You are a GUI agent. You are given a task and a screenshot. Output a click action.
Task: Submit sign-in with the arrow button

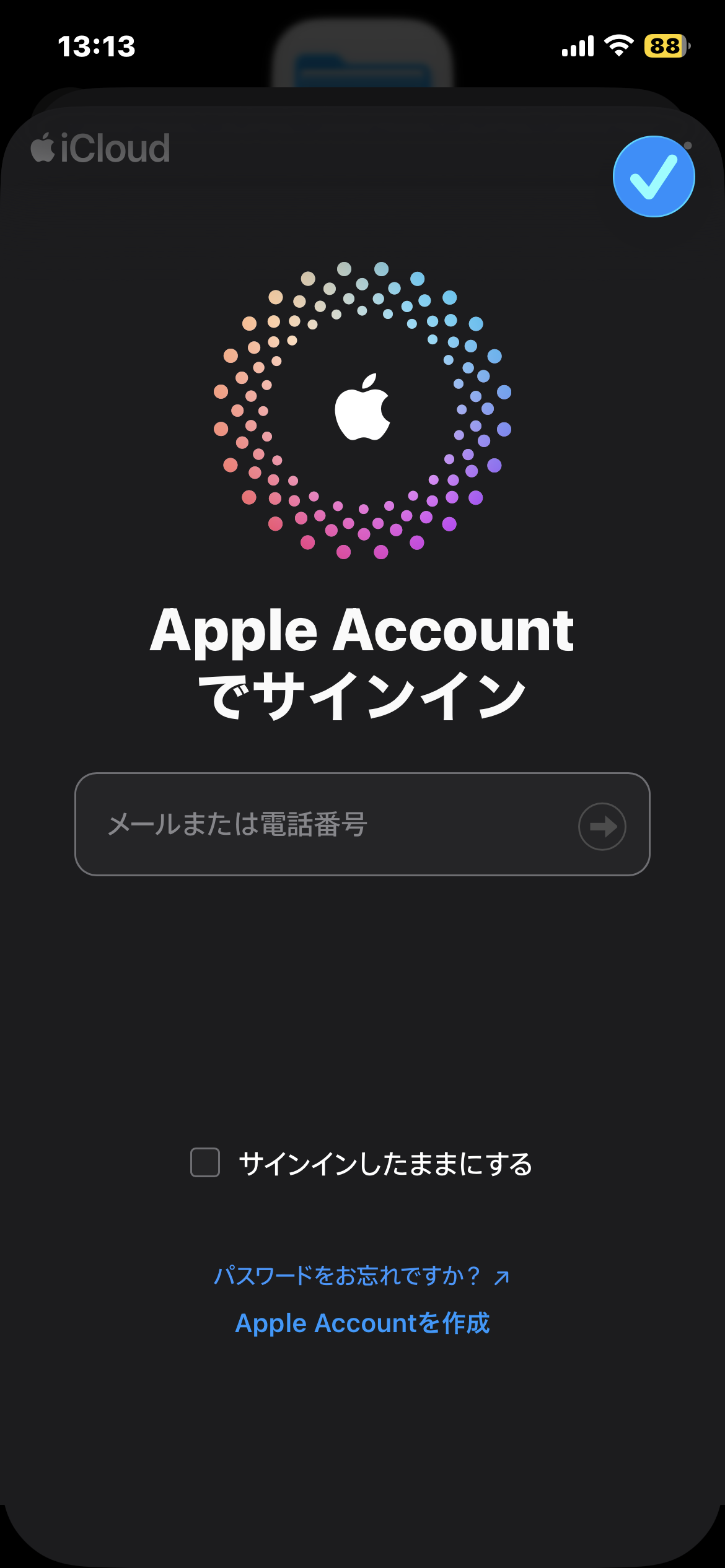tap(602, 826)
